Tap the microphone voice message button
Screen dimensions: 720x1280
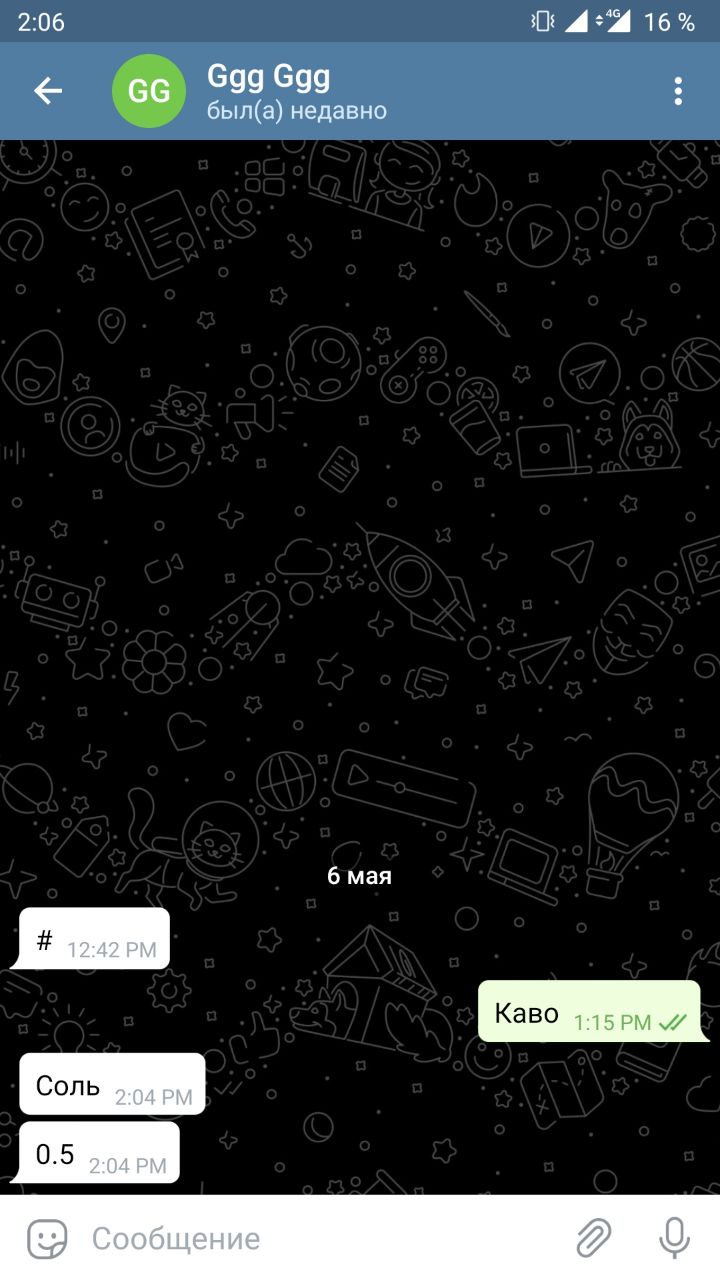[674, 1239]
